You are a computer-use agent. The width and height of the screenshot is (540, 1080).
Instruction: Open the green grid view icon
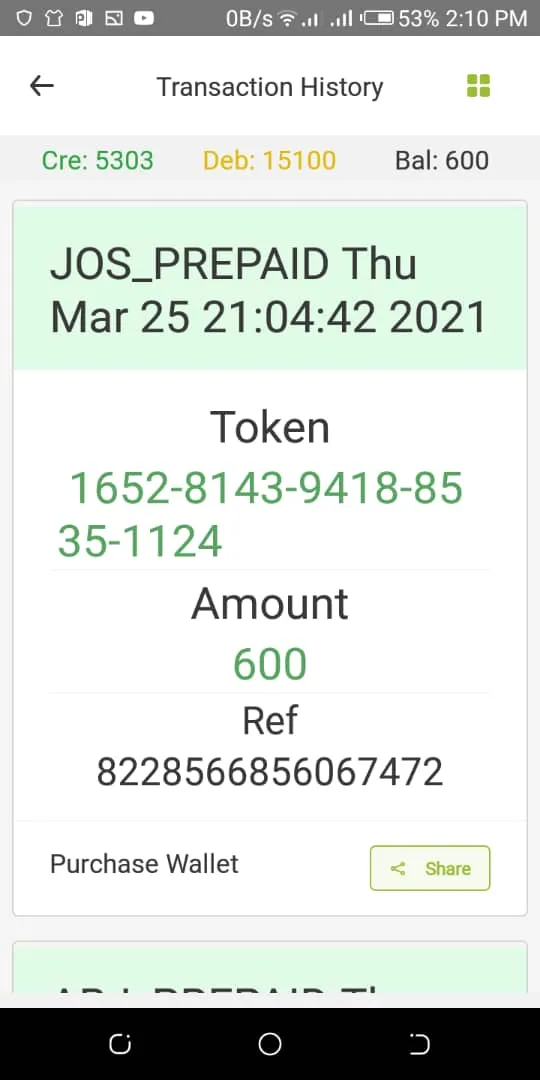478,86
